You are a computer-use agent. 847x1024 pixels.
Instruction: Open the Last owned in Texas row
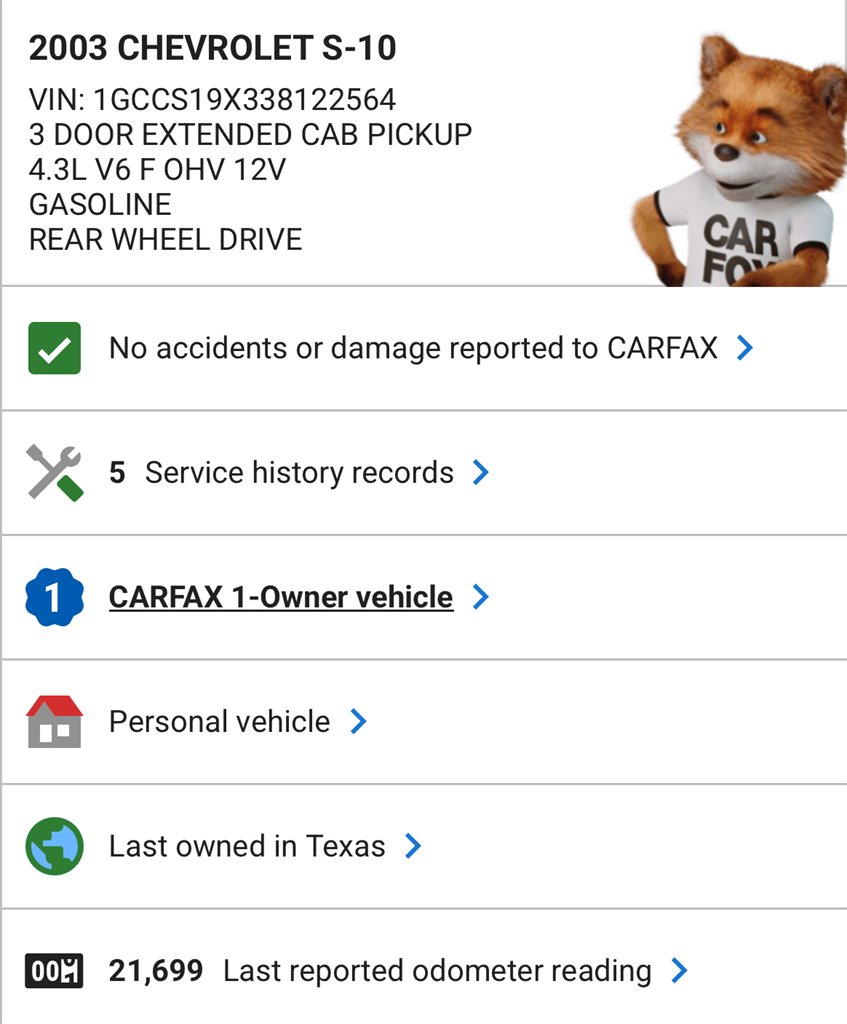click(x=247, y=846)
